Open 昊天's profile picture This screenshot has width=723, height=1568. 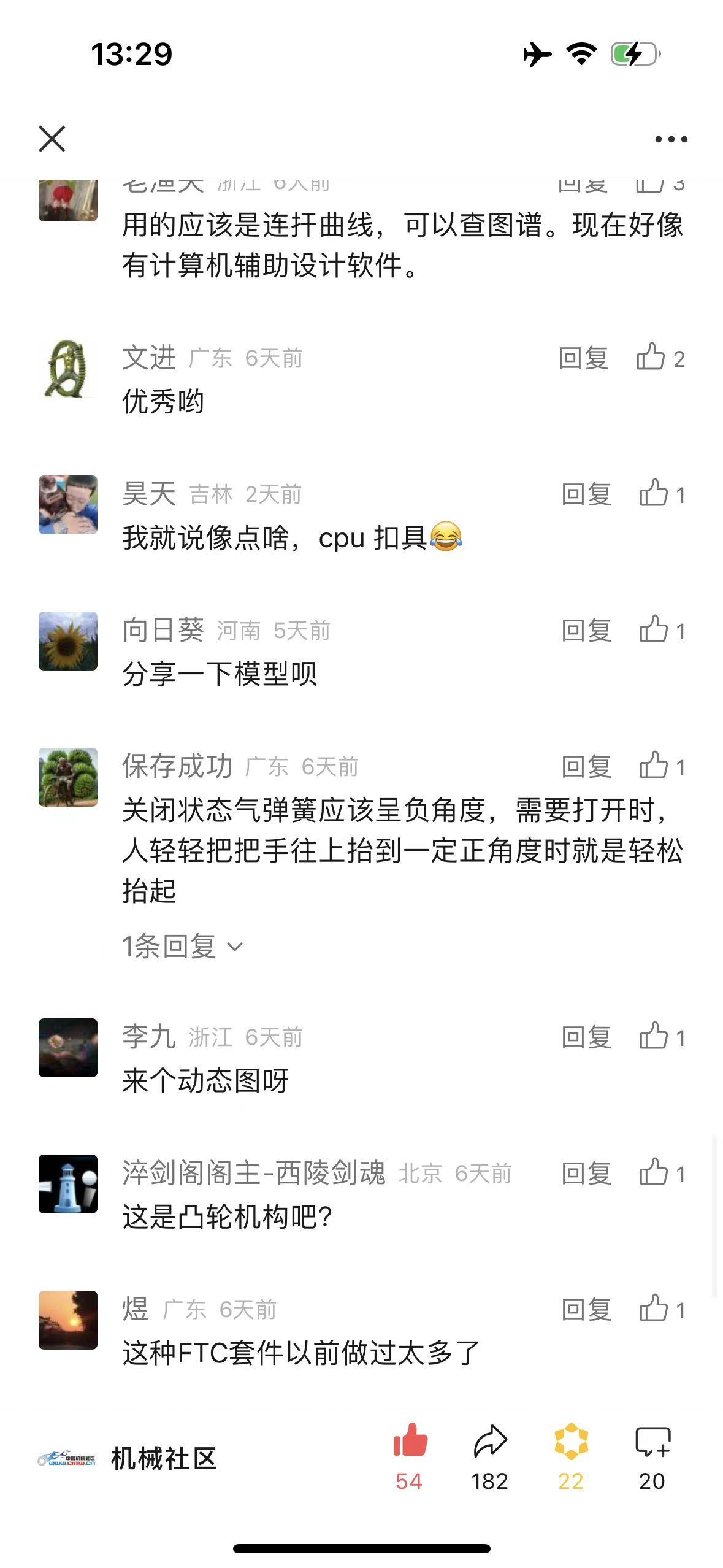click(x=68, y=505)
